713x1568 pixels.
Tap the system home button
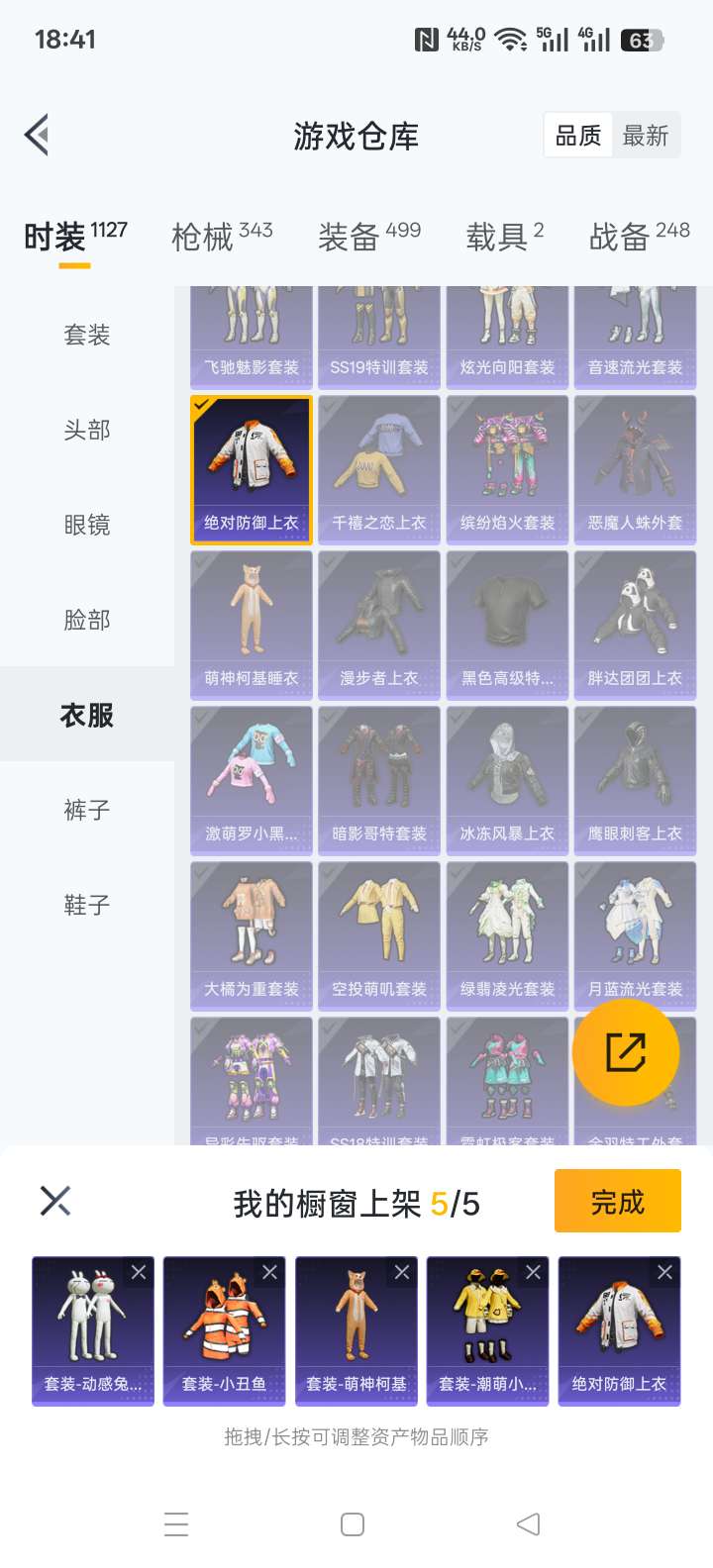pos(353,1524)
